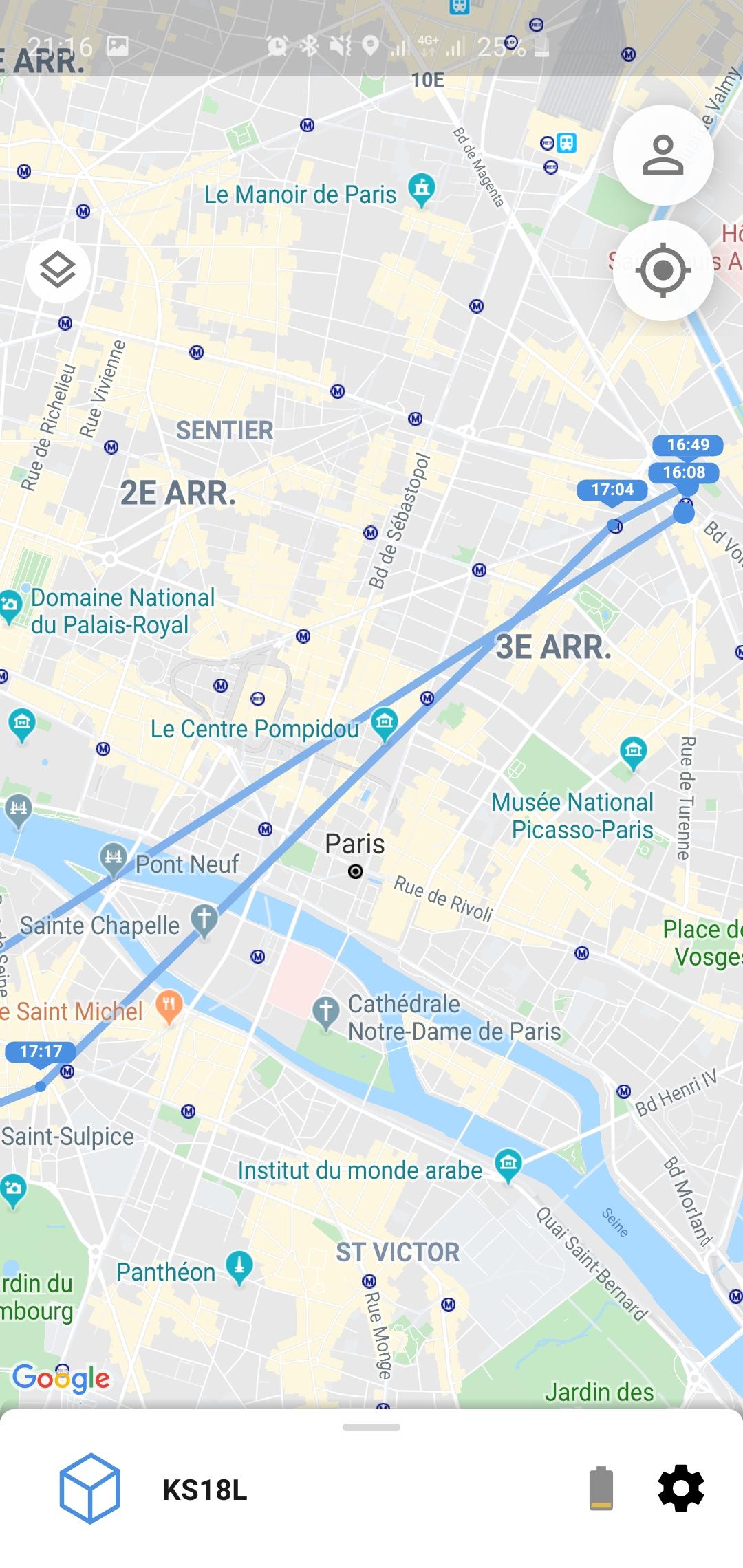Select the KS18L device cube icon

point(89,1488)
